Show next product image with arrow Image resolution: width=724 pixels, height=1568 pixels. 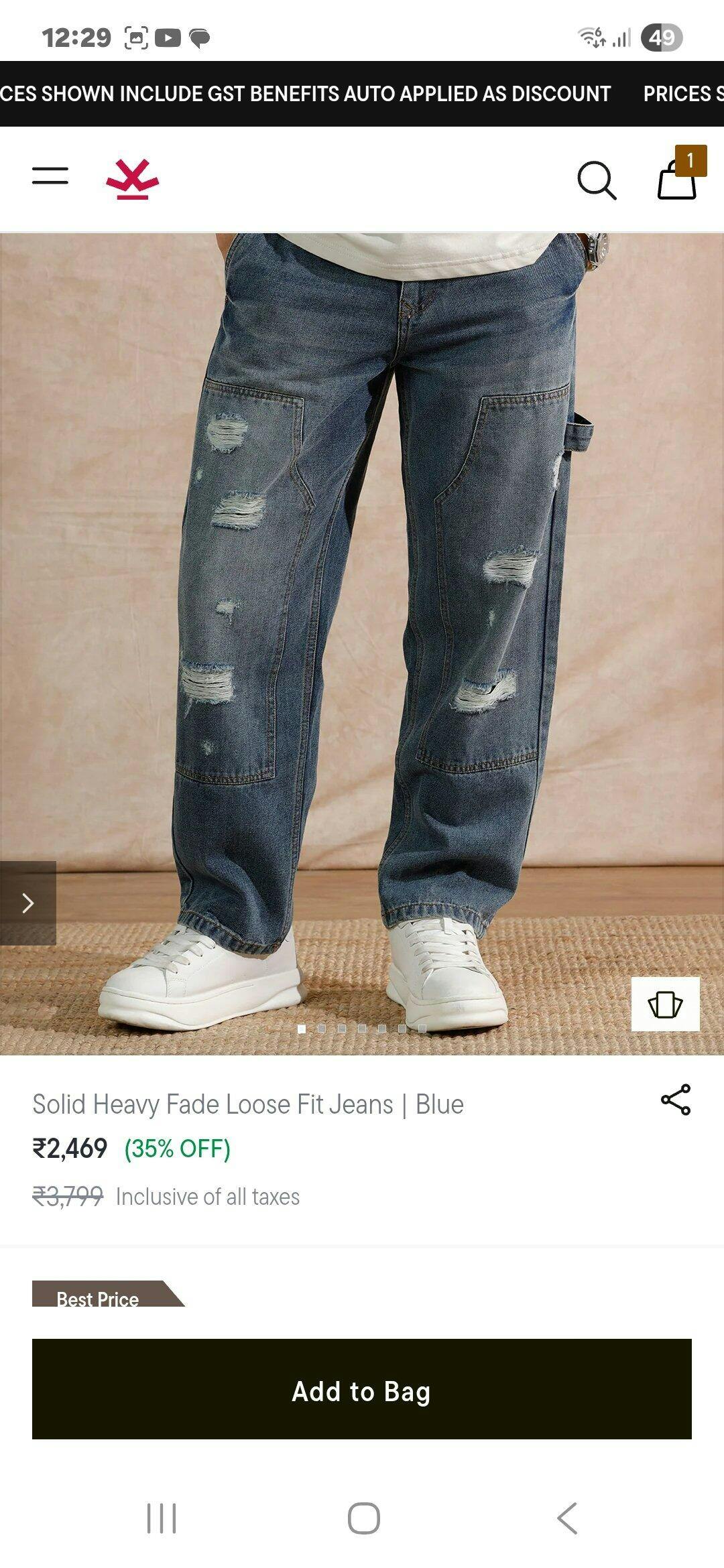tap(27, 903)
